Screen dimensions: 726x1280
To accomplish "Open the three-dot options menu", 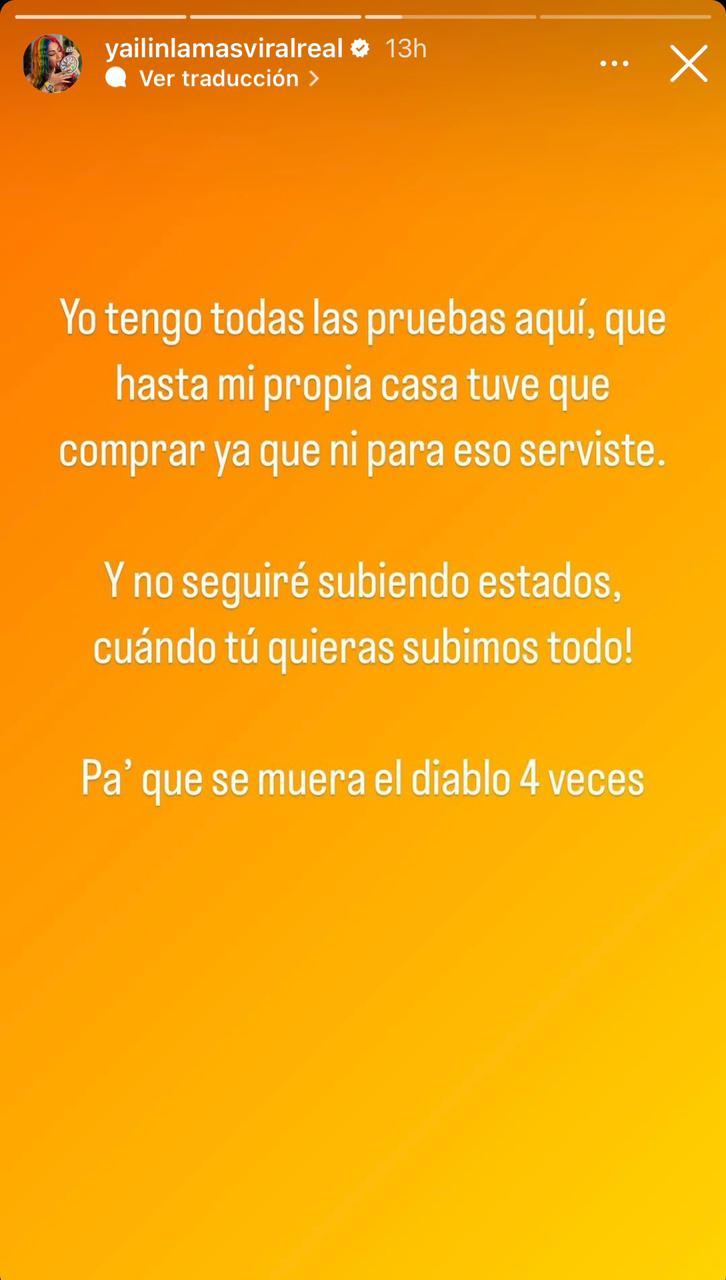I will tap(613, 62).
